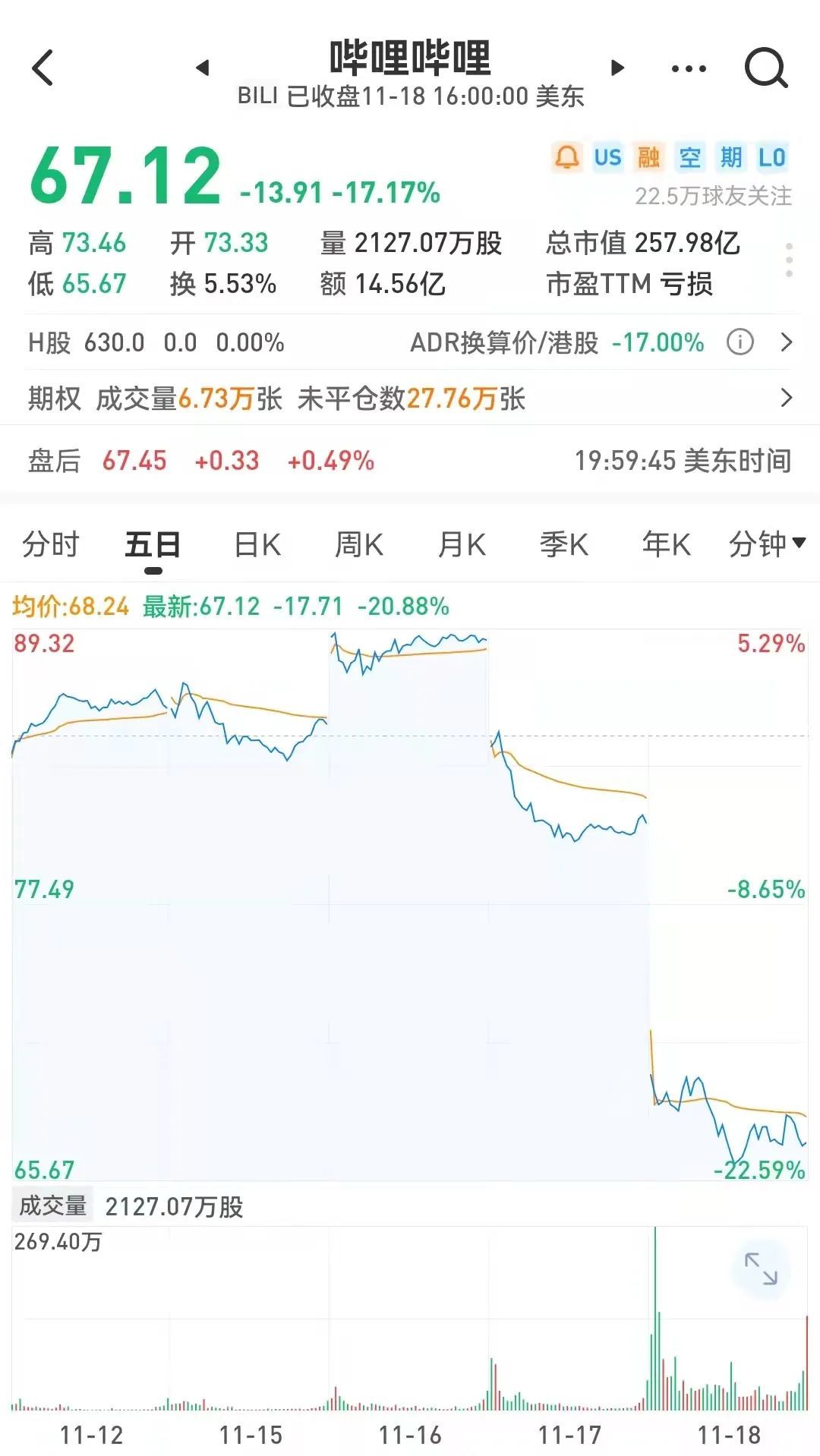Screen dimensions: 820x1456
Task: Expand chart to fullscreen view
Action: coord(761,1269)
